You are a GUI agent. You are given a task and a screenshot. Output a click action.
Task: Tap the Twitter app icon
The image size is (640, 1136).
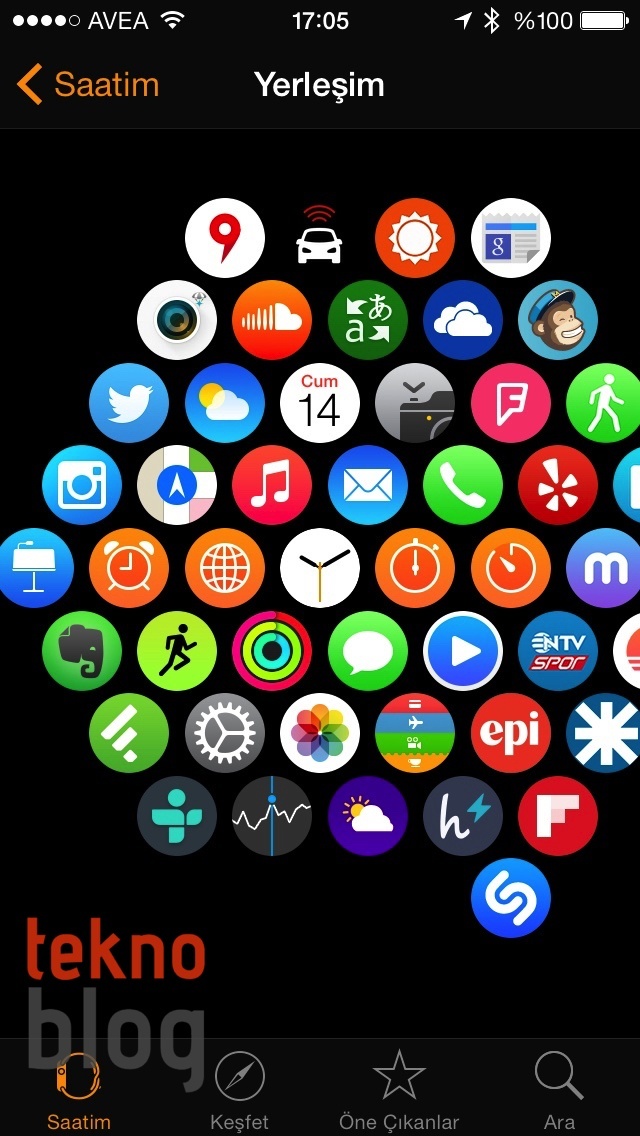point(129,403)
